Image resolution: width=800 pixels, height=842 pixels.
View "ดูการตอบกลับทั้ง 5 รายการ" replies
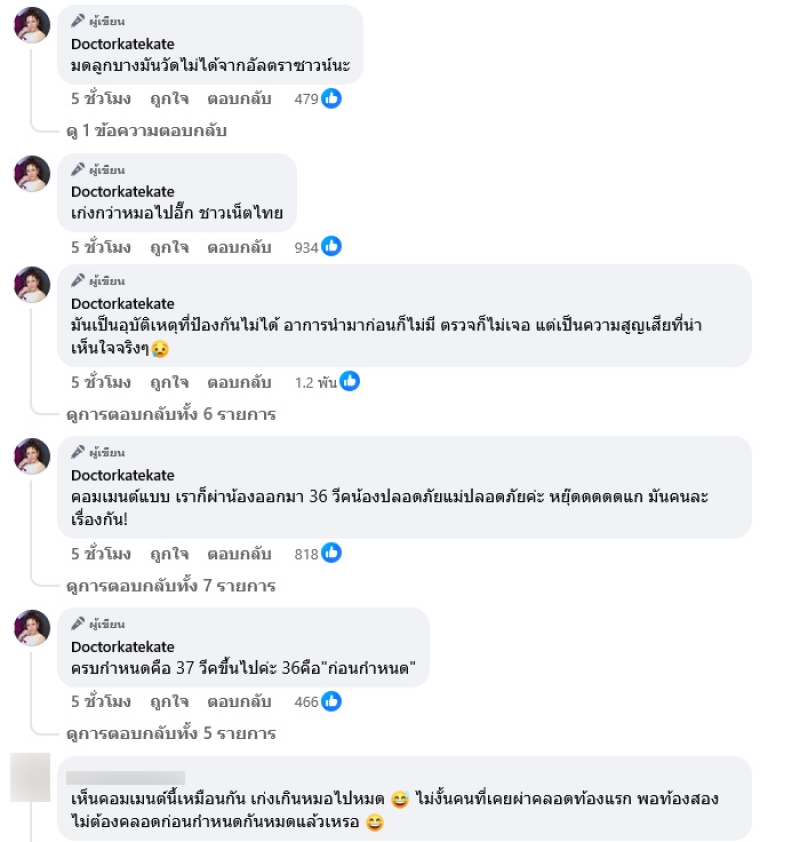pyautogui.click(x=170, y=733)
